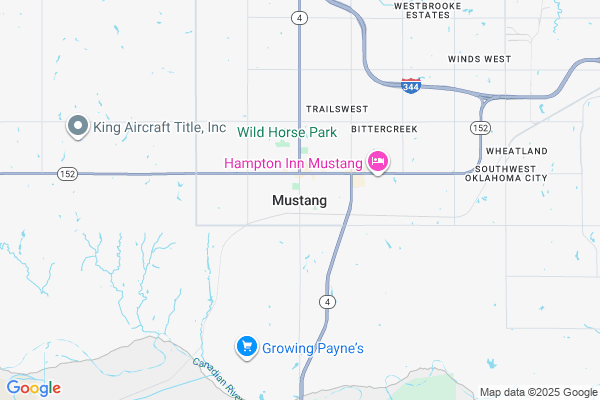Open the Hampton Inn Mustang hotel pin
The height and width of the screenshot is (400, 600).
(x=378, y=162)
